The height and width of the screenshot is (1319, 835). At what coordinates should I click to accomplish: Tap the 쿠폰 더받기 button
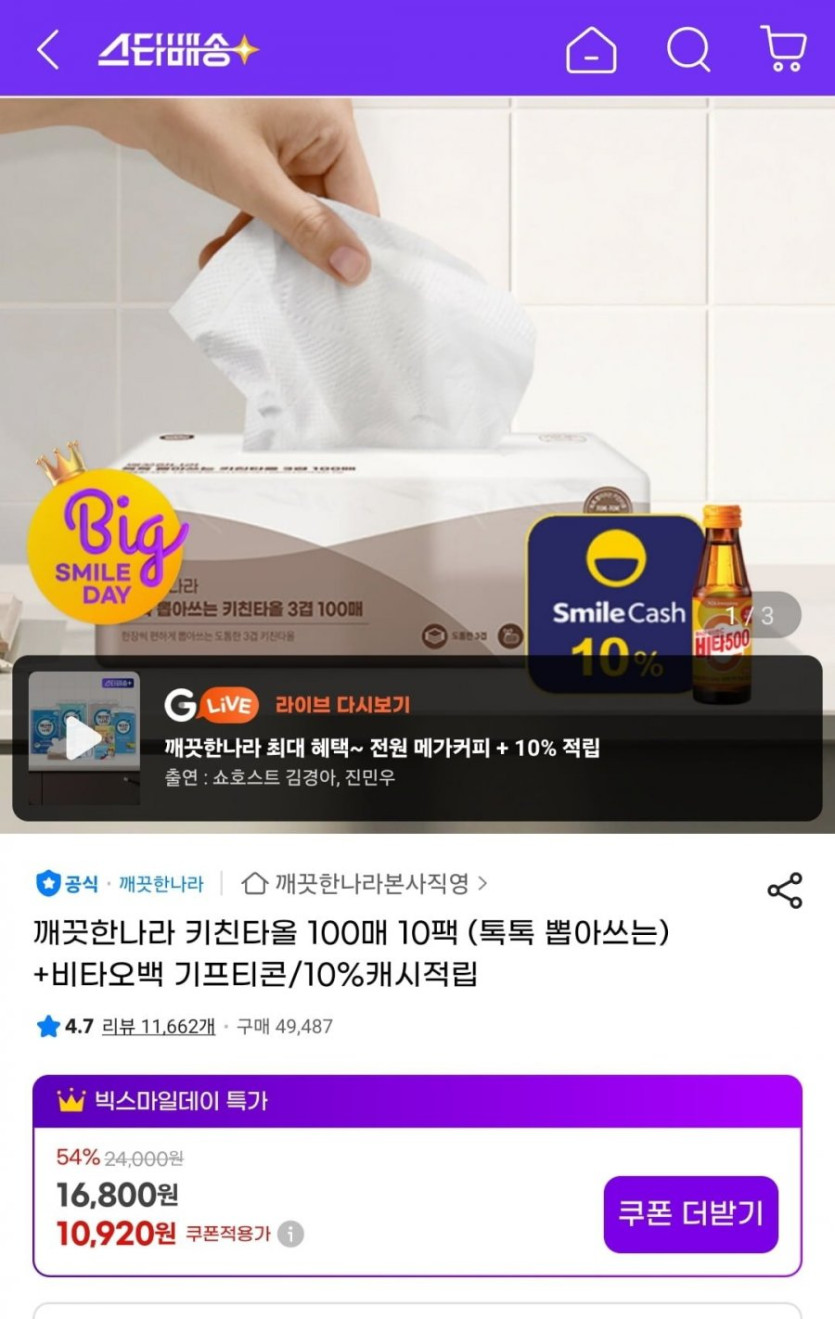(690, 1214)
